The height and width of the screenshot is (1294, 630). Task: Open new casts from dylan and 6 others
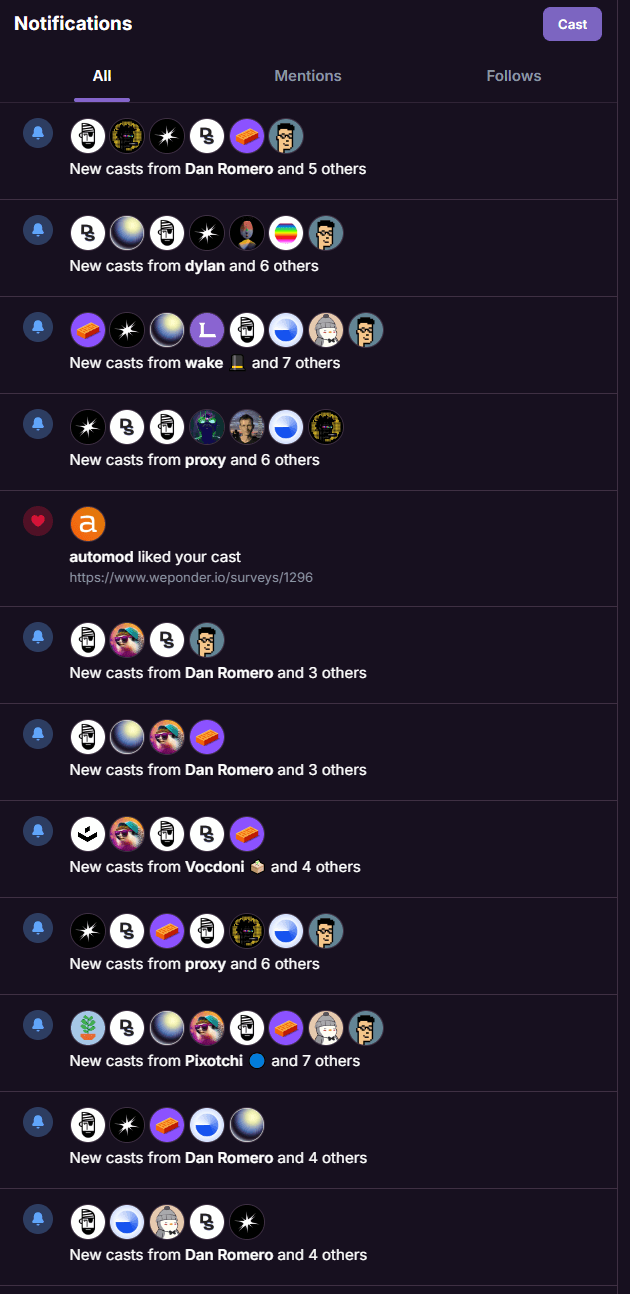click(194, 266)
